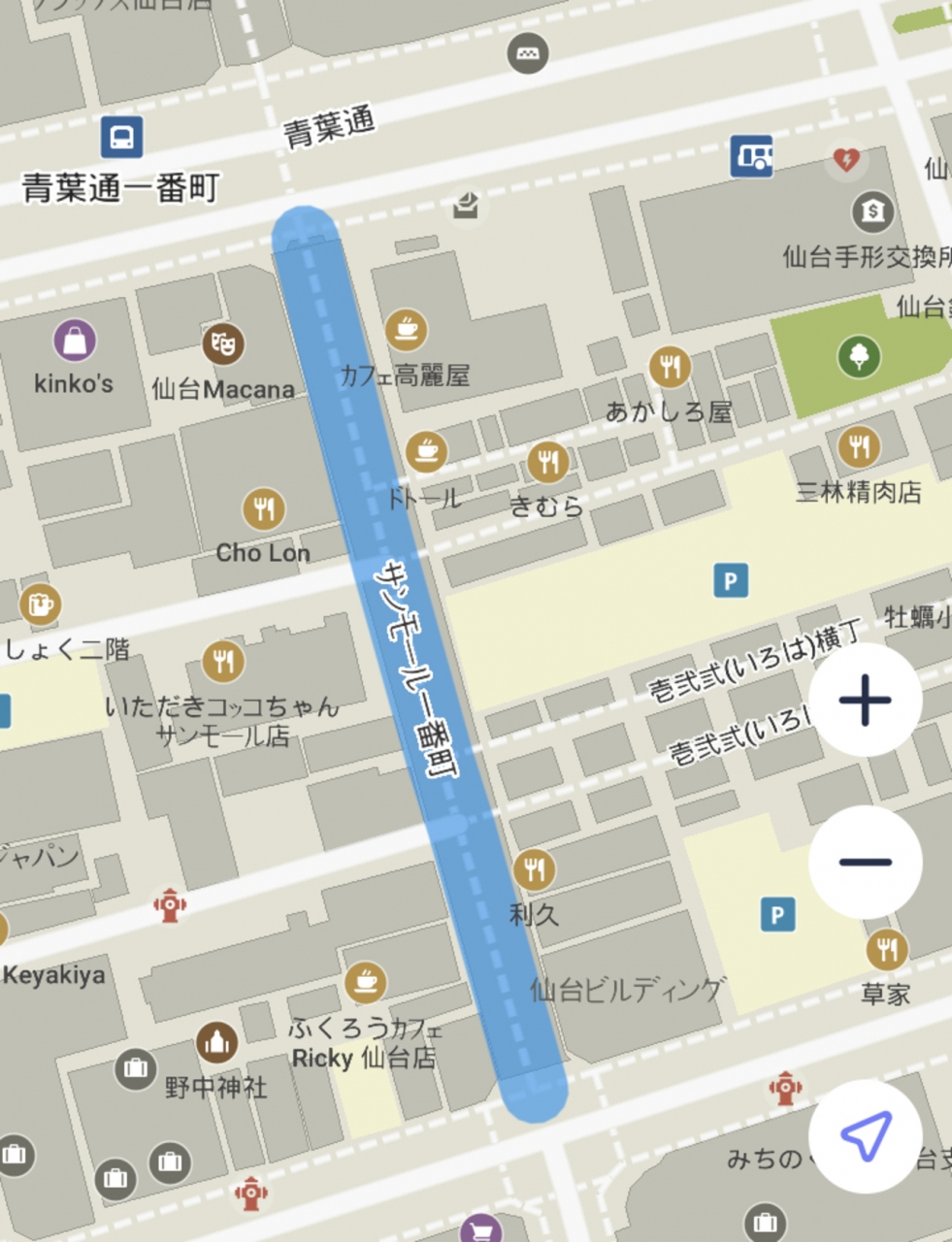Tap the 三林精肉店 restaurant marker
This screenshot has width=952, height=1242.
859,447
